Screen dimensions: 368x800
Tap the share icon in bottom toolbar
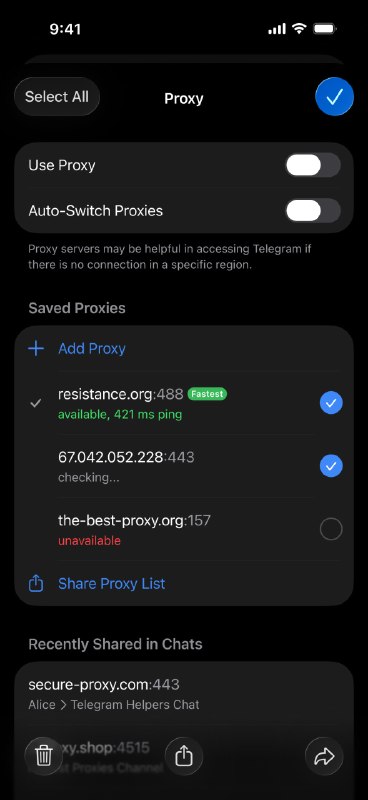pyautogui.click(x=184, y=757)
